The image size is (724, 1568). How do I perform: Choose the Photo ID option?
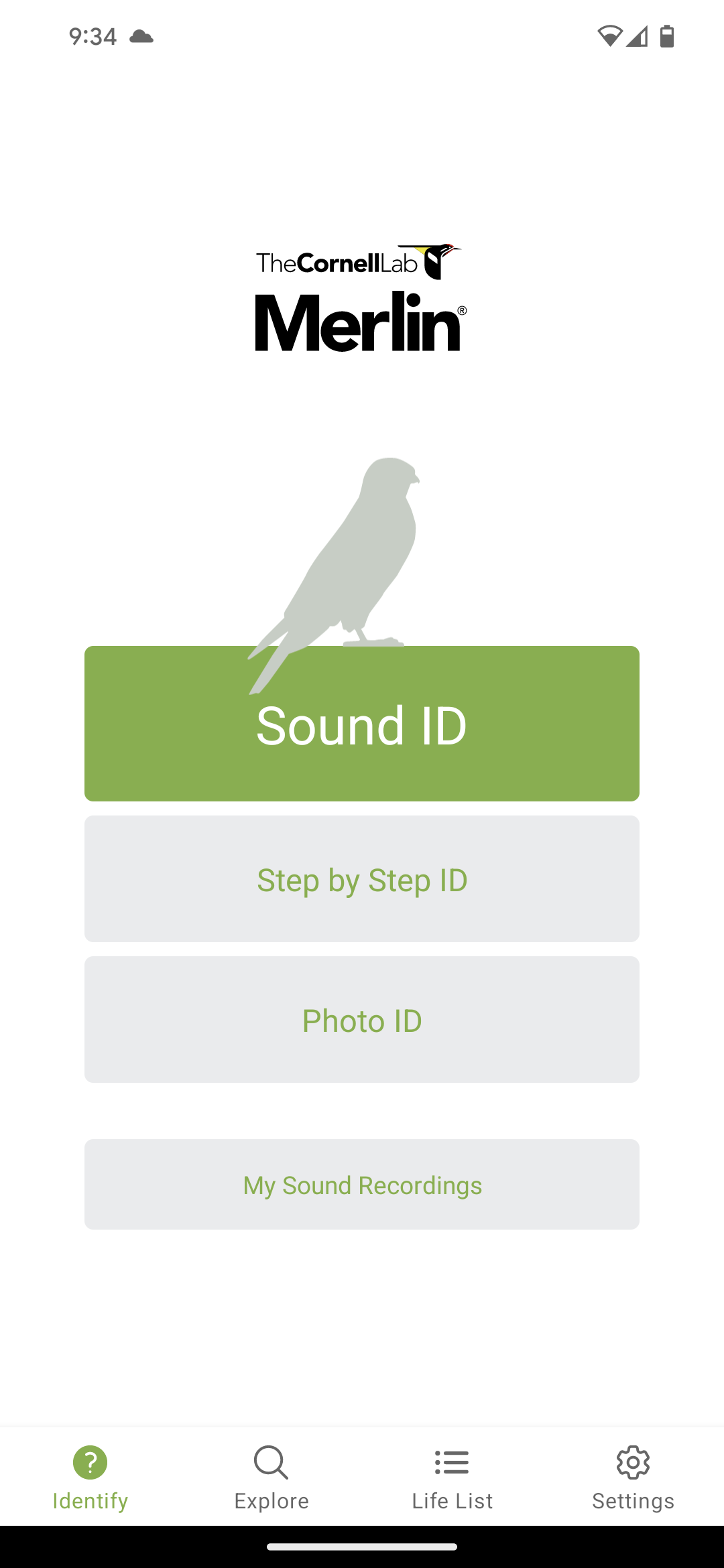tap(362, 1020)
